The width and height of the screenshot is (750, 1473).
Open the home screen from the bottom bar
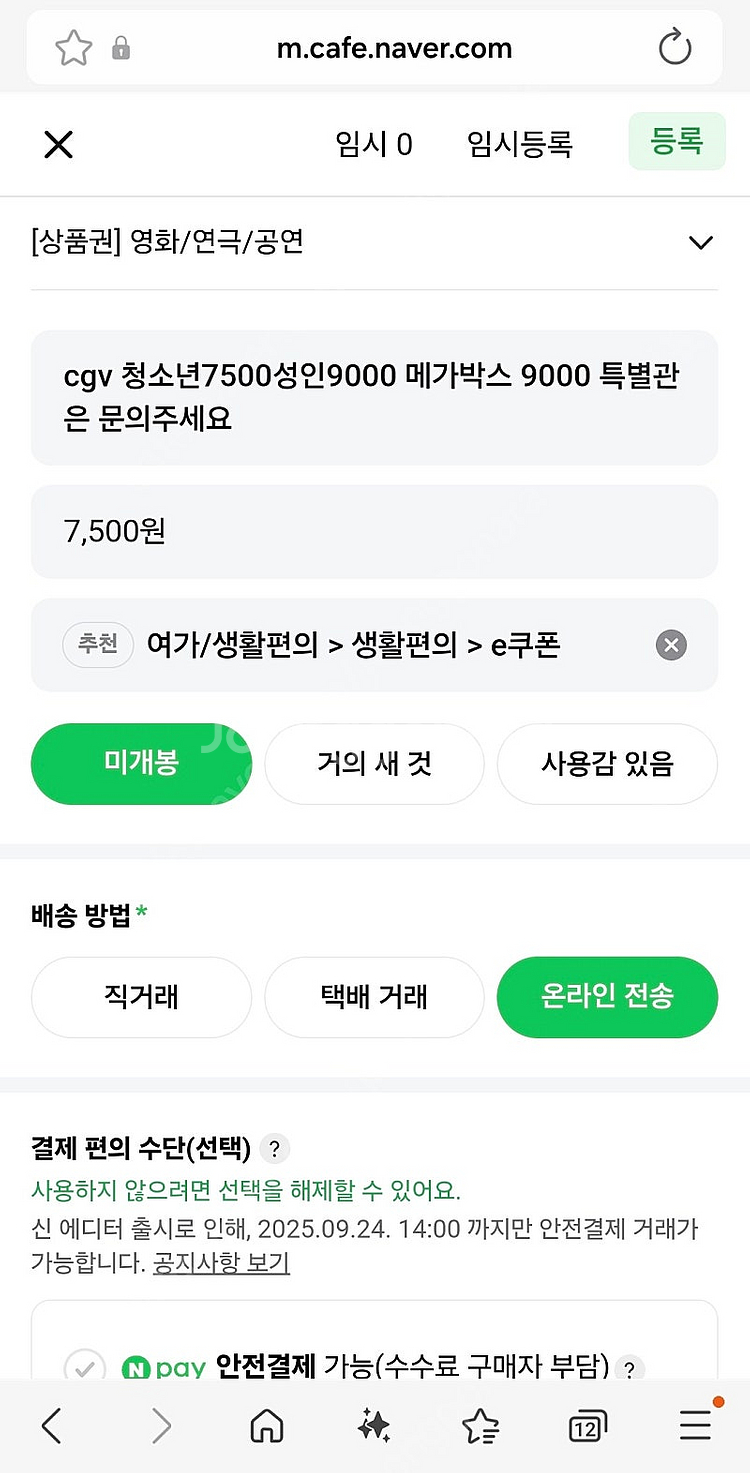(266, 1426)
